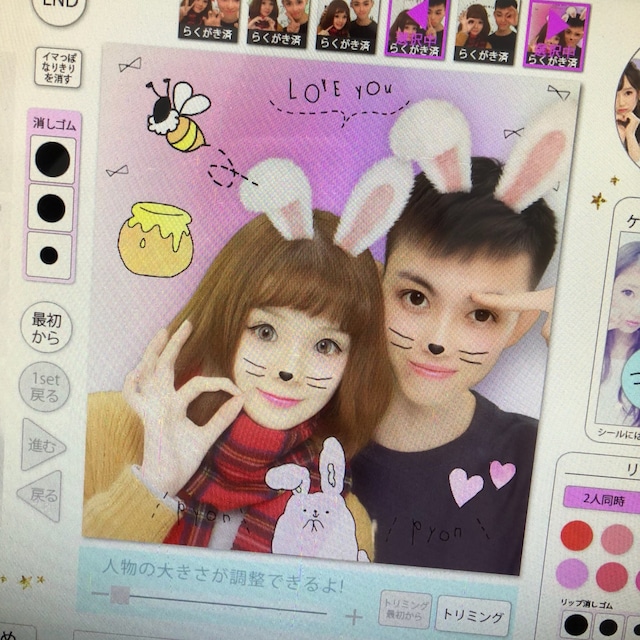This screenshot has width=640, height=640.
Task: Tap the トリミング button
Action: tap(473, 616)
